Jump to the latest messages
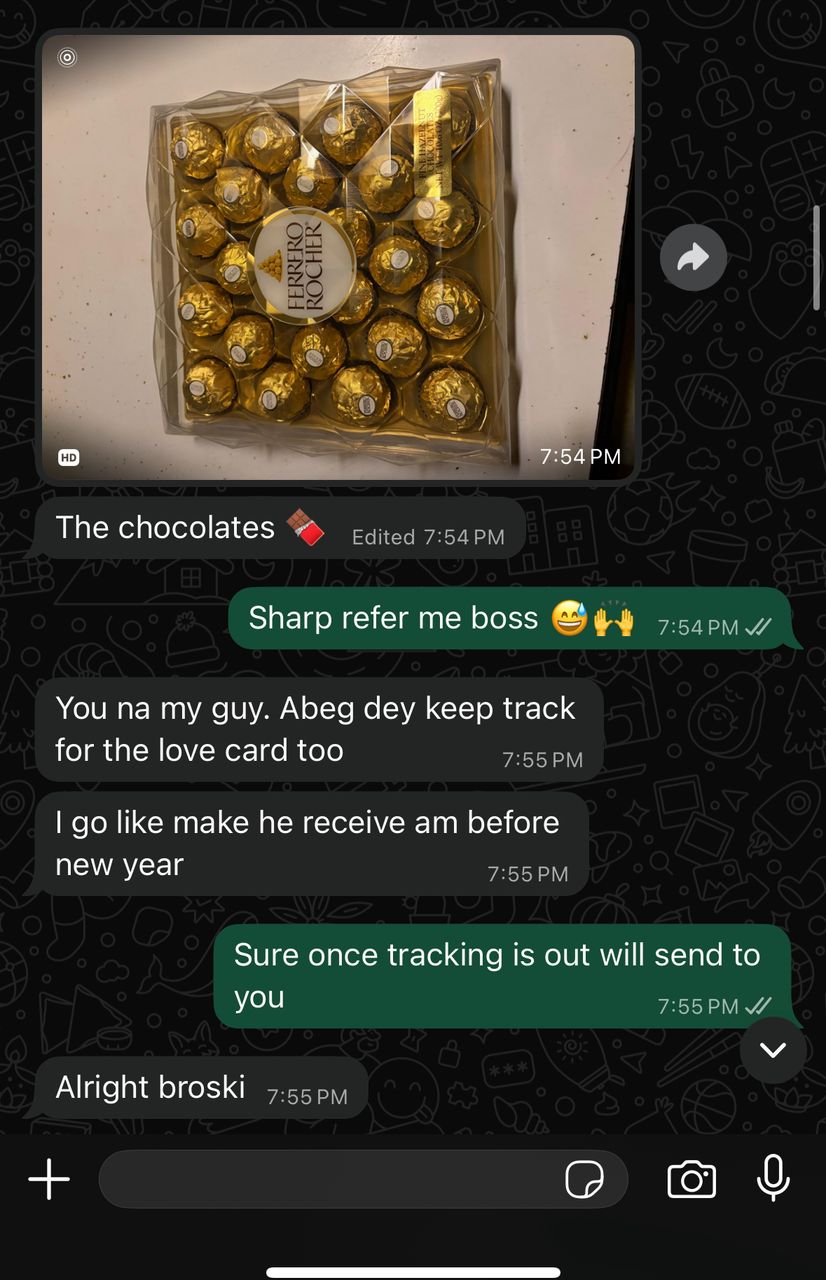Viewport: 826px width, 1280px height. point(773,1050)
